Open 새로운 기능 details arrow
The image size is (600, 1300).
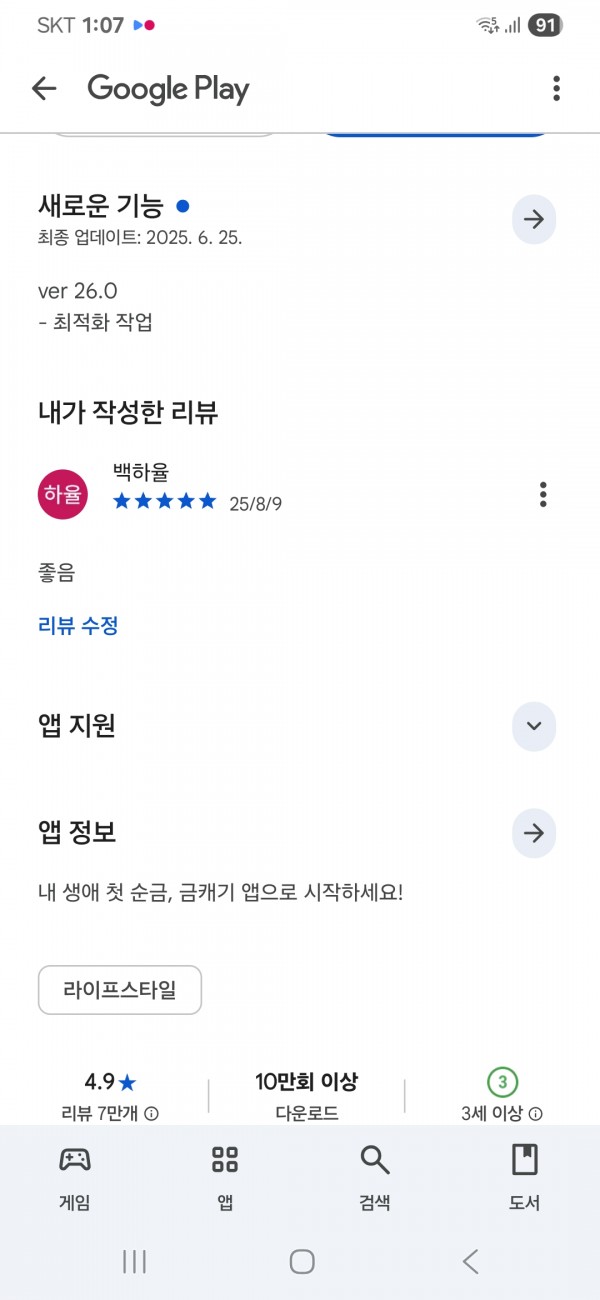click(x=534, y=219)
